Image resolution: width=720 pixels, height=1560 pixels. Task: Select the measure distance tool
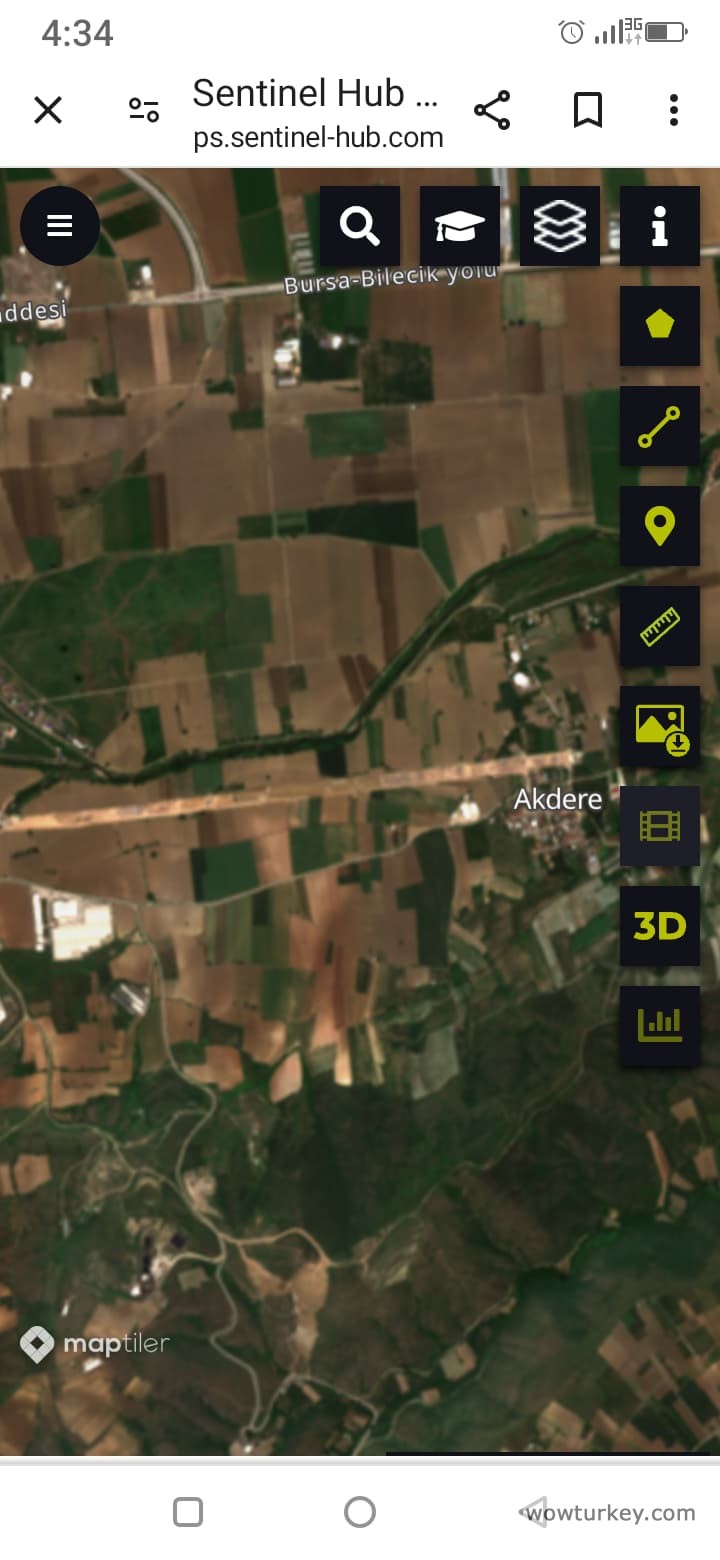point(660,626)
